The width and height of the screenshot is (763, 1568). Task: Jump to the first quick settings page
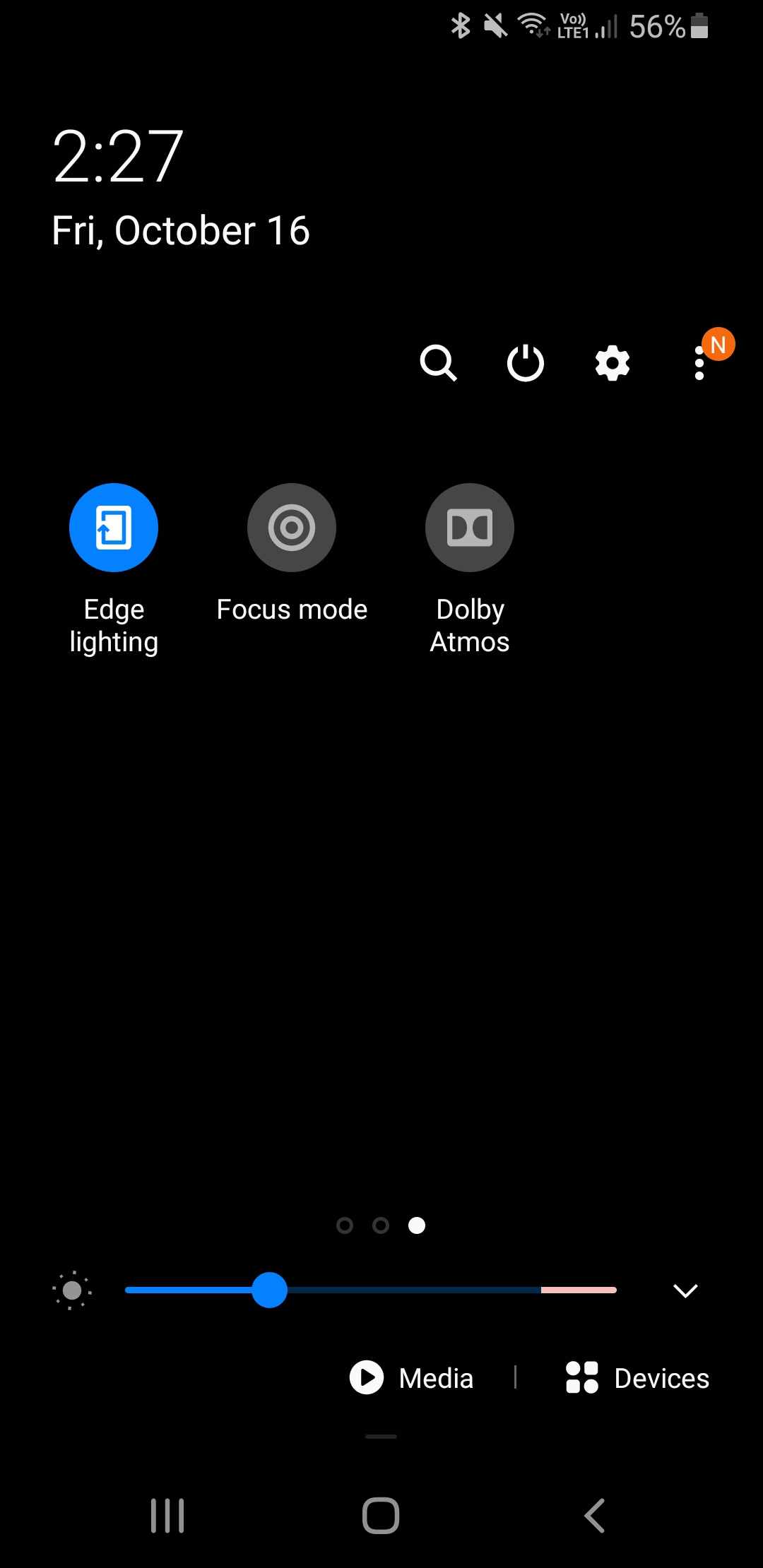[345, 1225]
